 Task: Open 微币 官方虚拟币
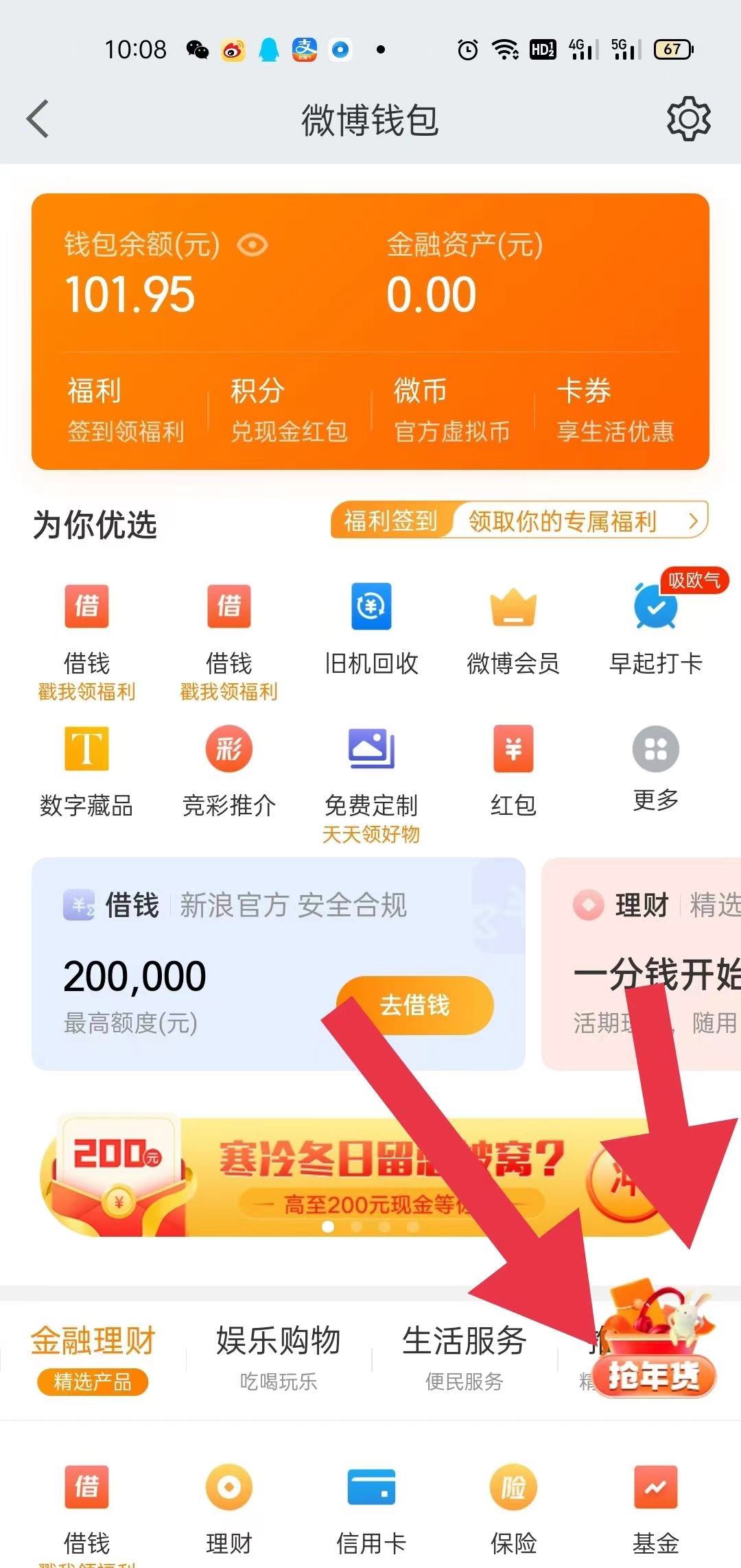(451, 410)
